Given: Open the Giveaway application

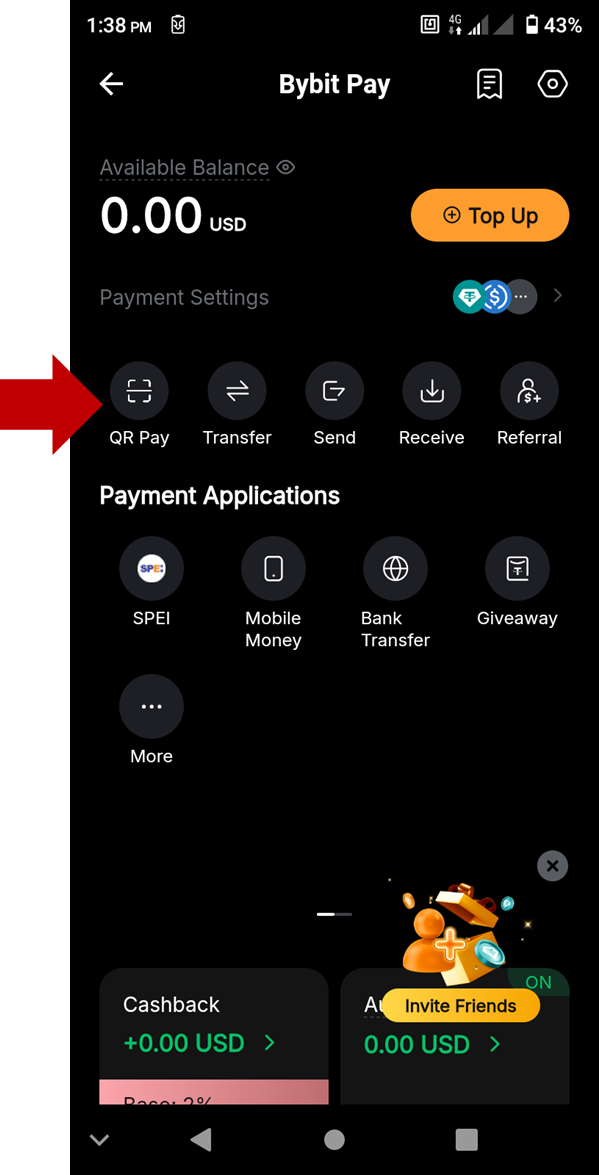Looking at the screenshot, I should [x=517, y=582].
